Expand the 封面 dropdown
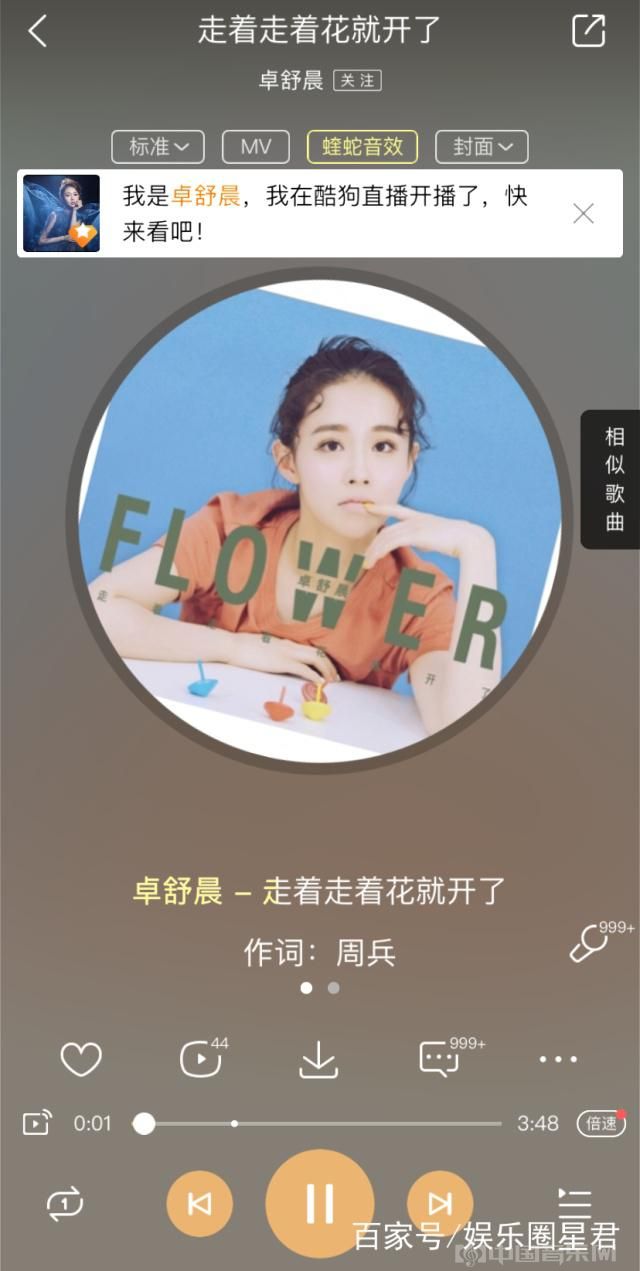 click(x=482, y=147)
